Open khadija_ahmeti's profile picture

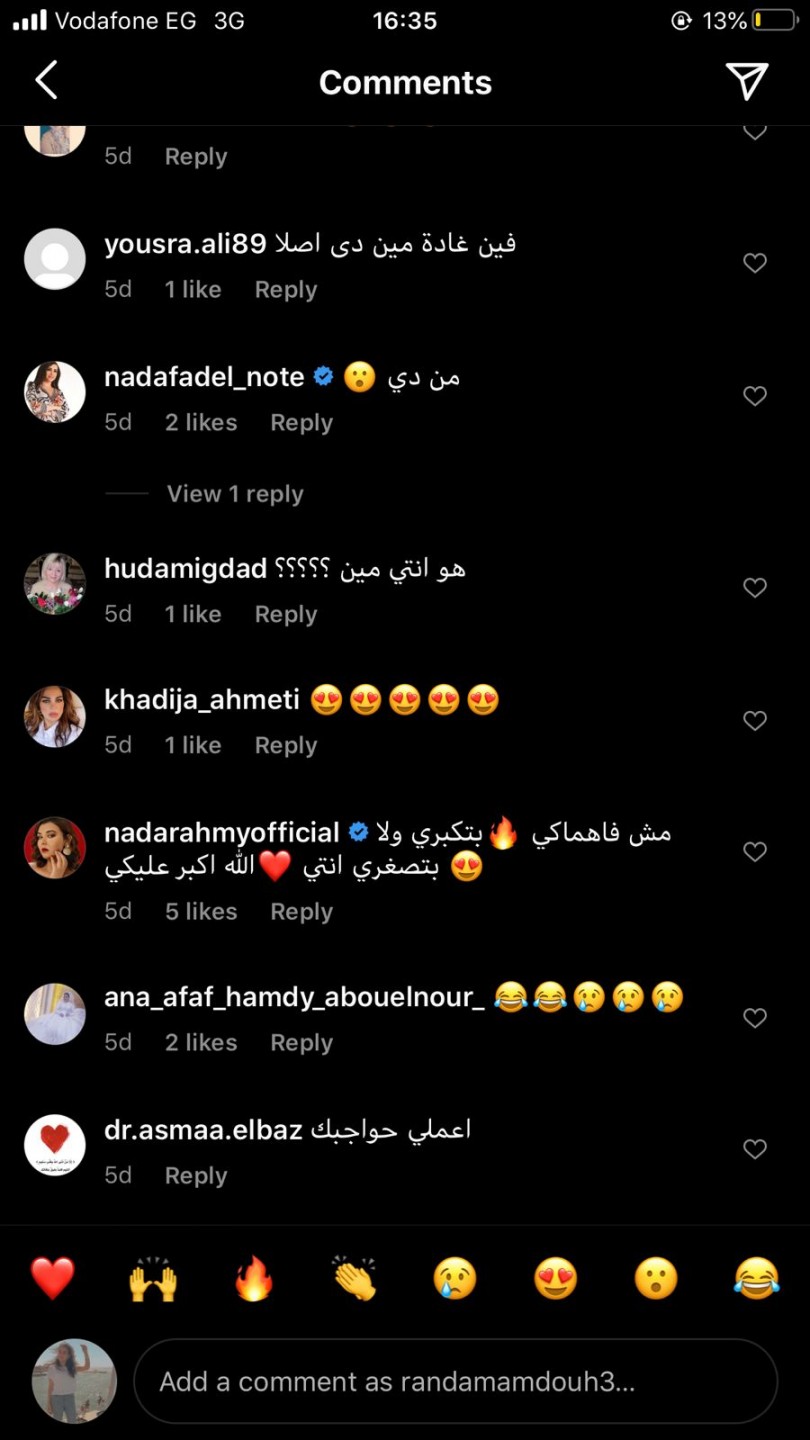click(55, 717)
